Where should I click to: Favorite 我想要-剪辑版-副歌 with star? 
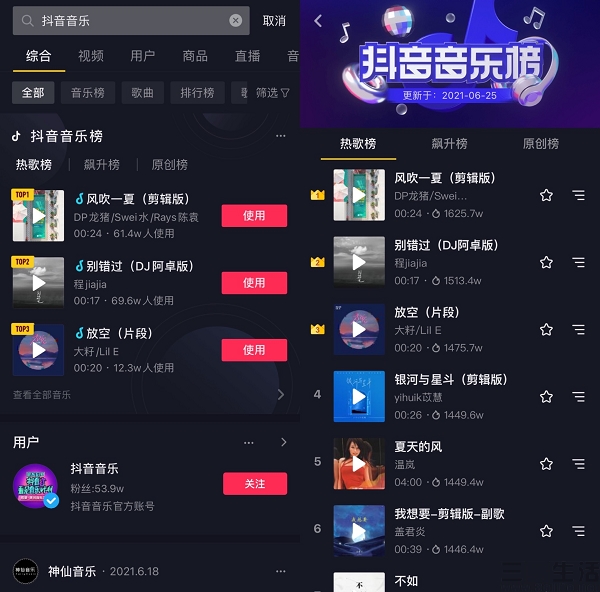(546, 531)
